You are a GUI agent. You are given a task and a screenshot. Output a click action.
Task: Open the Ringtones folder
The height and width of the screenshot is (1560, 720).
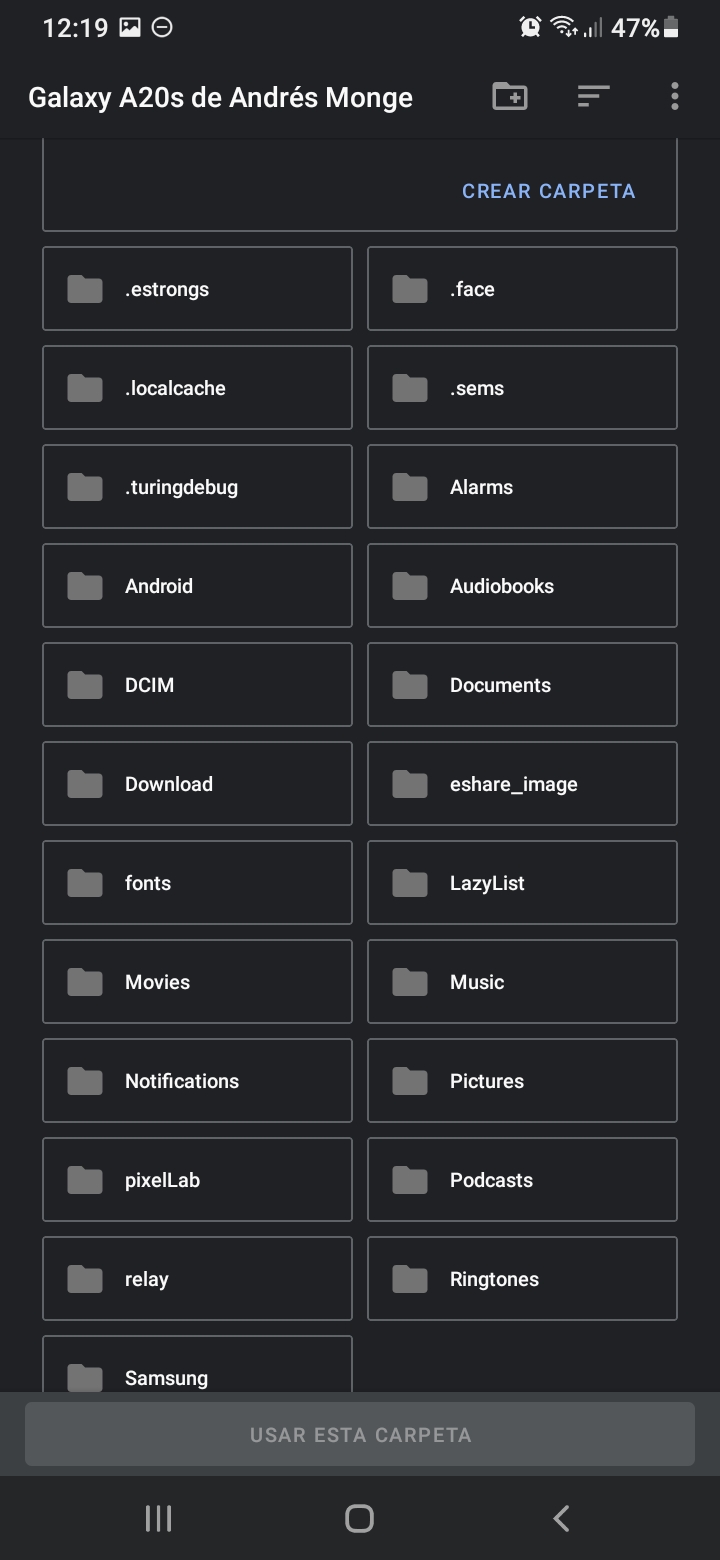coord(522,1279)
